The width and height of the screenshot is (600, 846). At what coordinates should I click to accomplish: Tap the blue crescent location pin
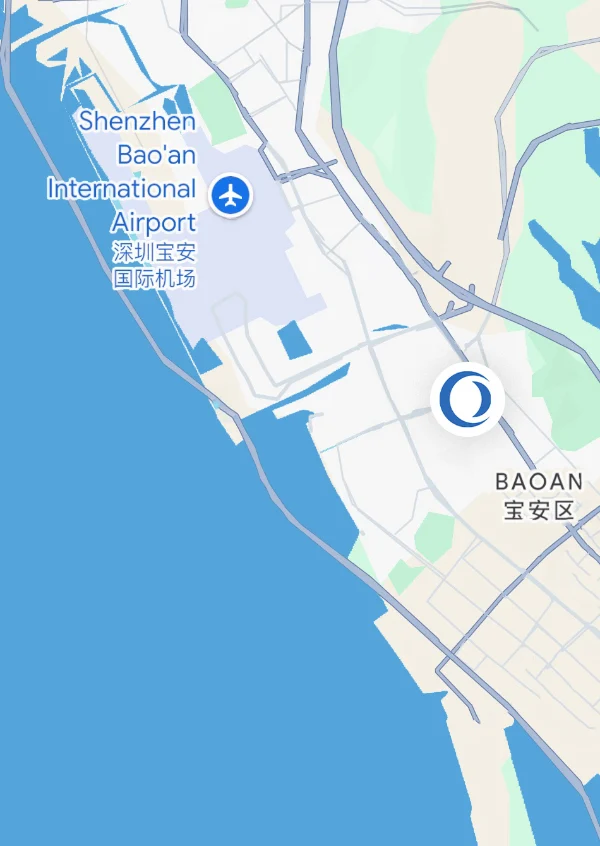pos(467,399)
